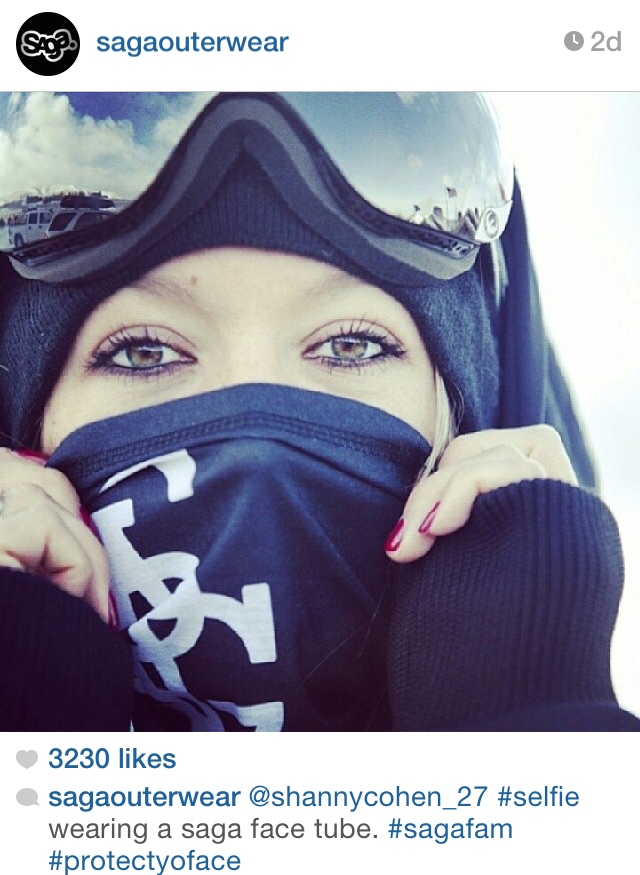This screenshot has height=875, width=640.
Task: Open the #protectyoface hashtag
Action: (x=144, y=860)
